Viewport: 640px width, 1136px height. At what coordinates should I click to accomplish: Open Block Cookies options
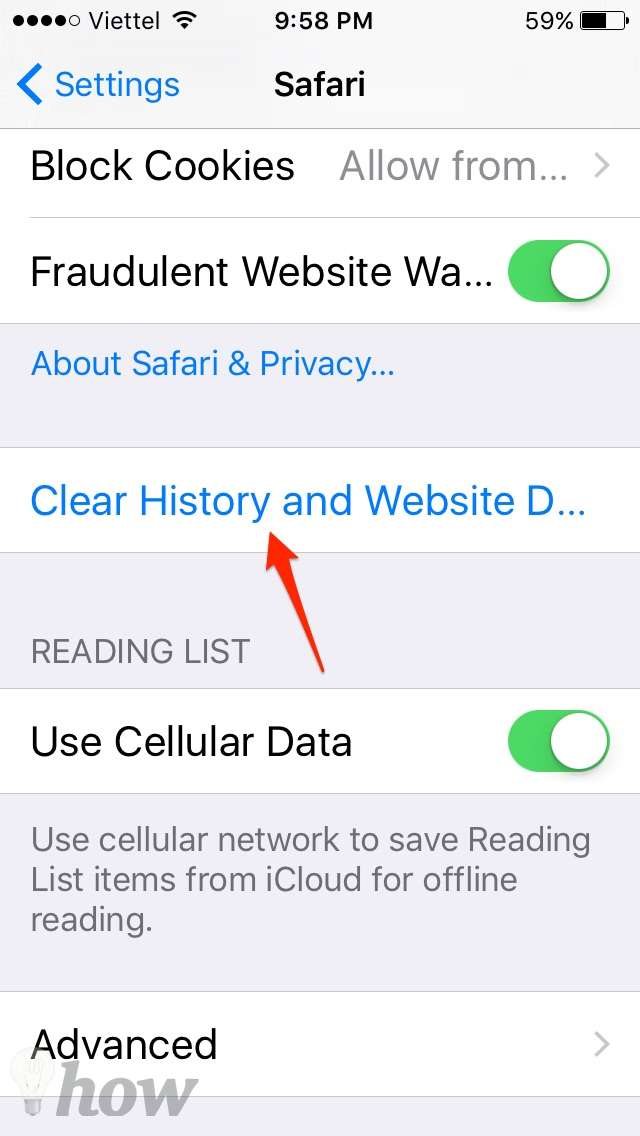pyautogui.click(x=320, y=167)
